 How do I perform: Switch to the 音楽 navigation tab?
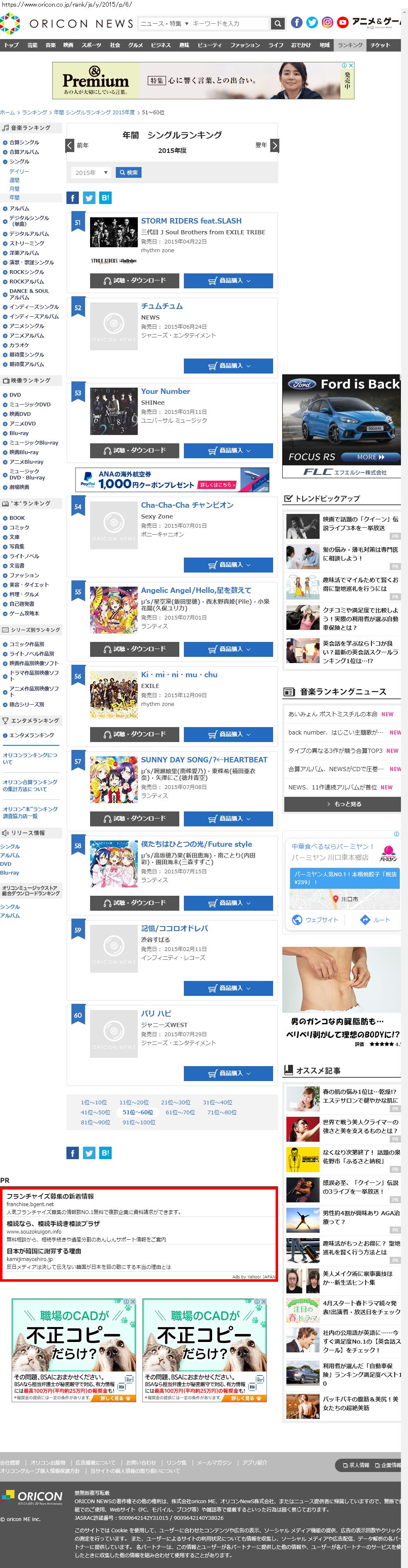click(51, 45)
